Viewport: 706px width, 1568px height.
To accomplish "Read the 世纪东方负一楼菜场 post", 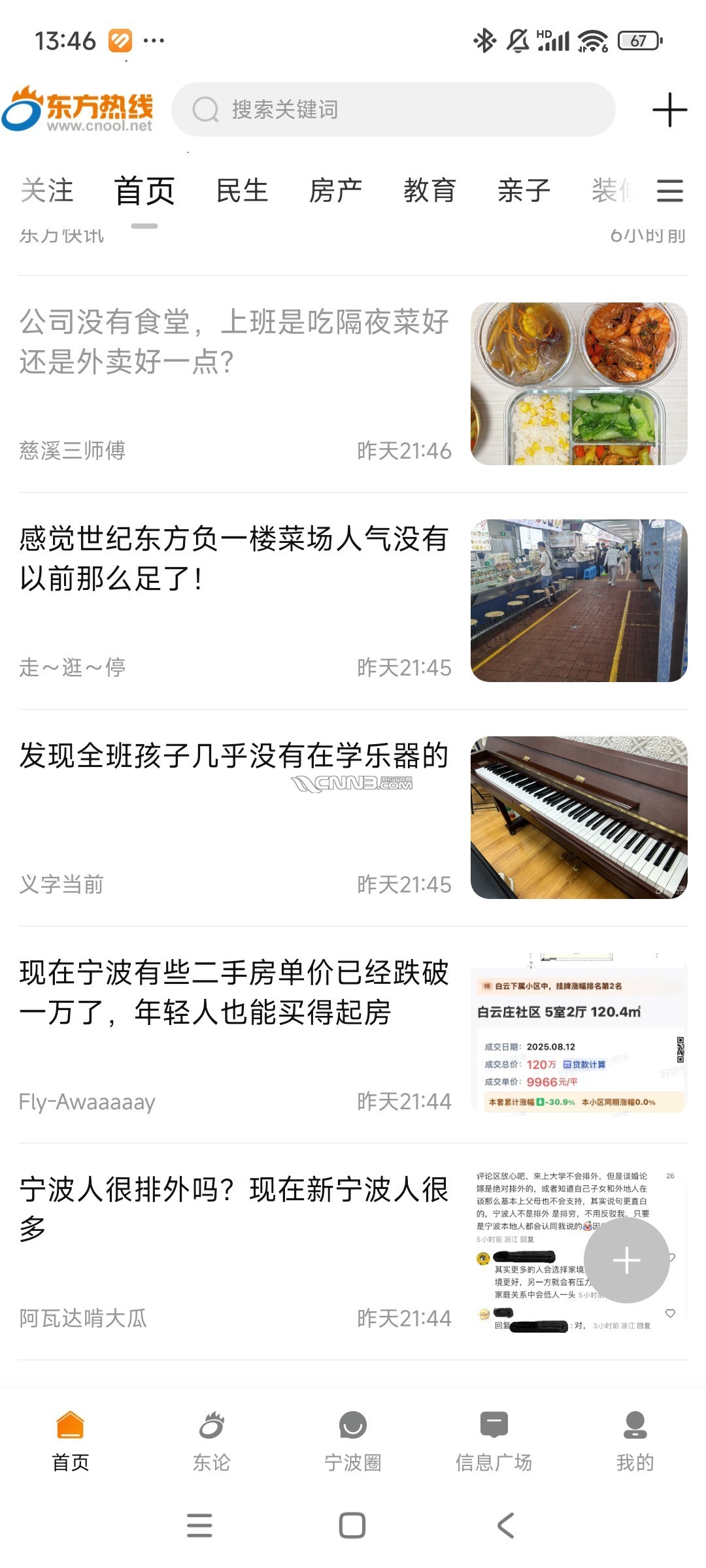I will pyautogui.click(x=234, y=559).
